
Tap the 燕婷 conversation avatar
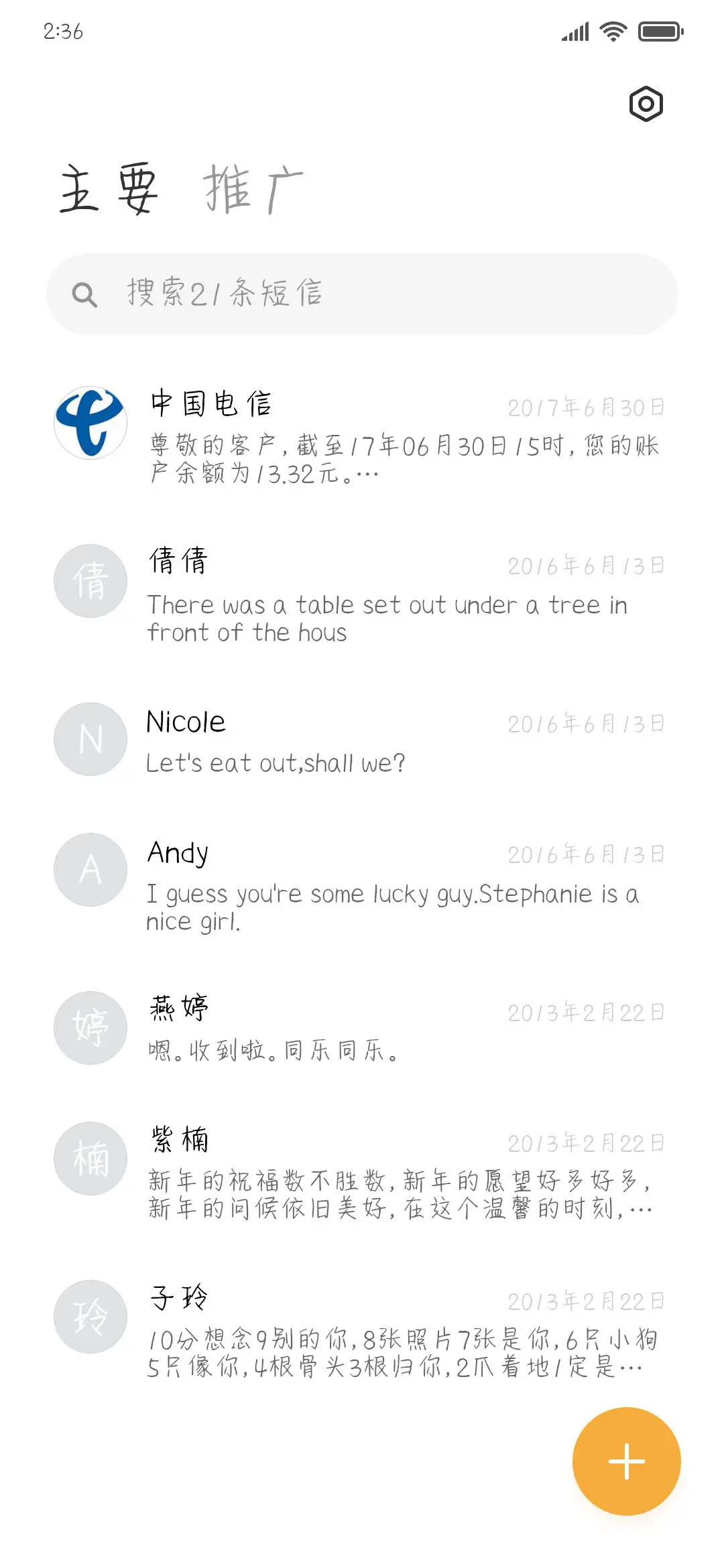(x=90, y=1029)
